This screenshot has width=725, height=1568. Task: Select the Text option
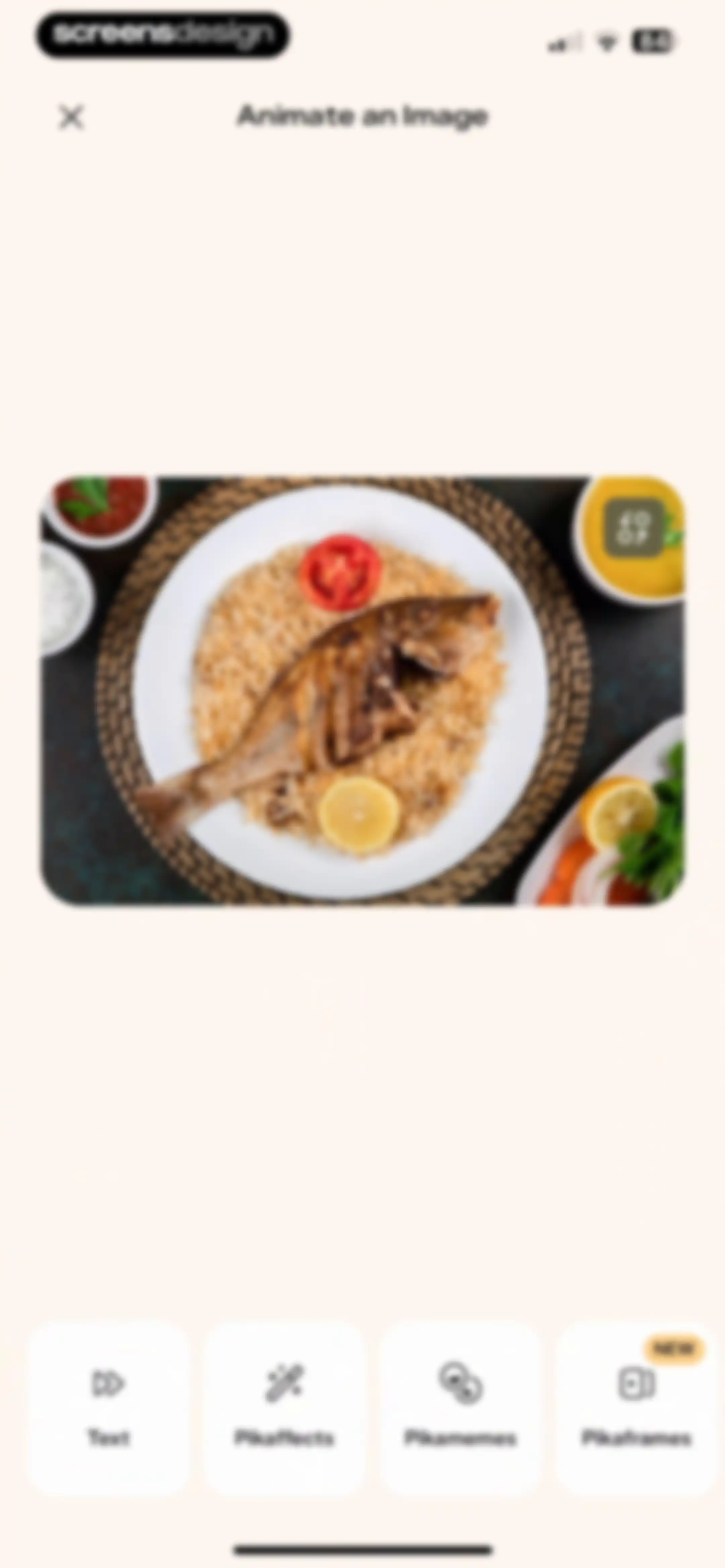click(108, 1407)
